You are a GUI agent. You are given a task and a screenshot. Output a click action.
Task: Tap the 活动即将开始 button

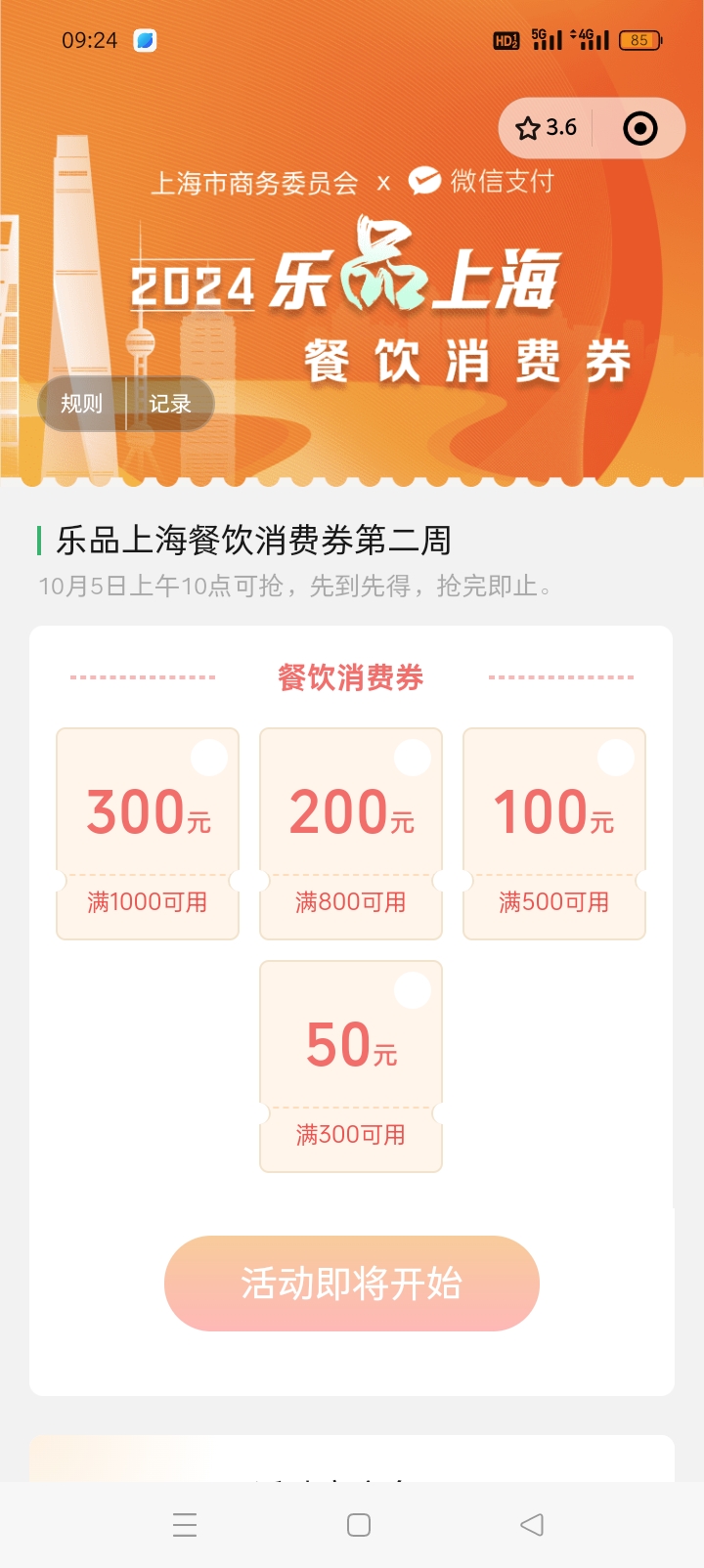coord(351,1283)
